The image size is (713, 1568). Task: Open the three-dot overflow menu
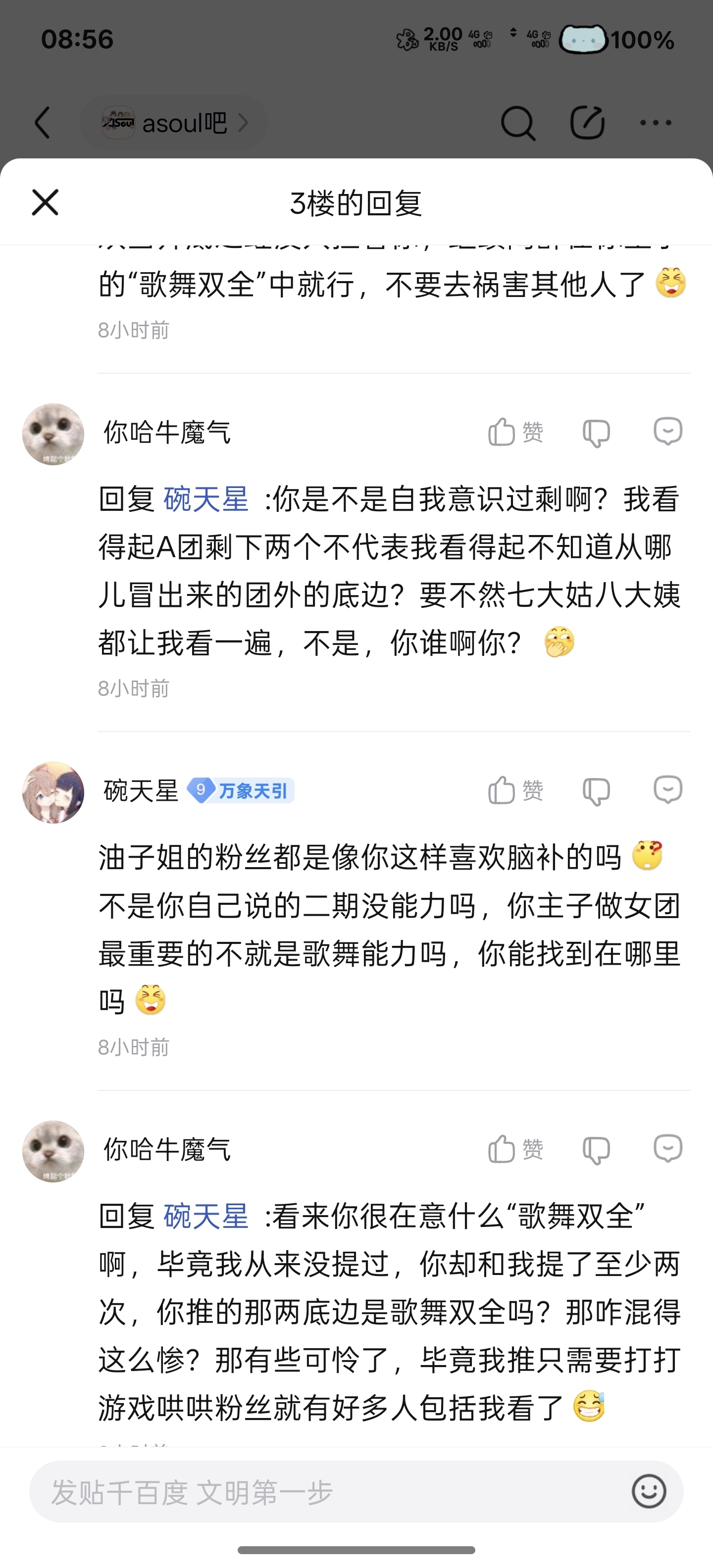pyautogui.click(x=656, y=123)
